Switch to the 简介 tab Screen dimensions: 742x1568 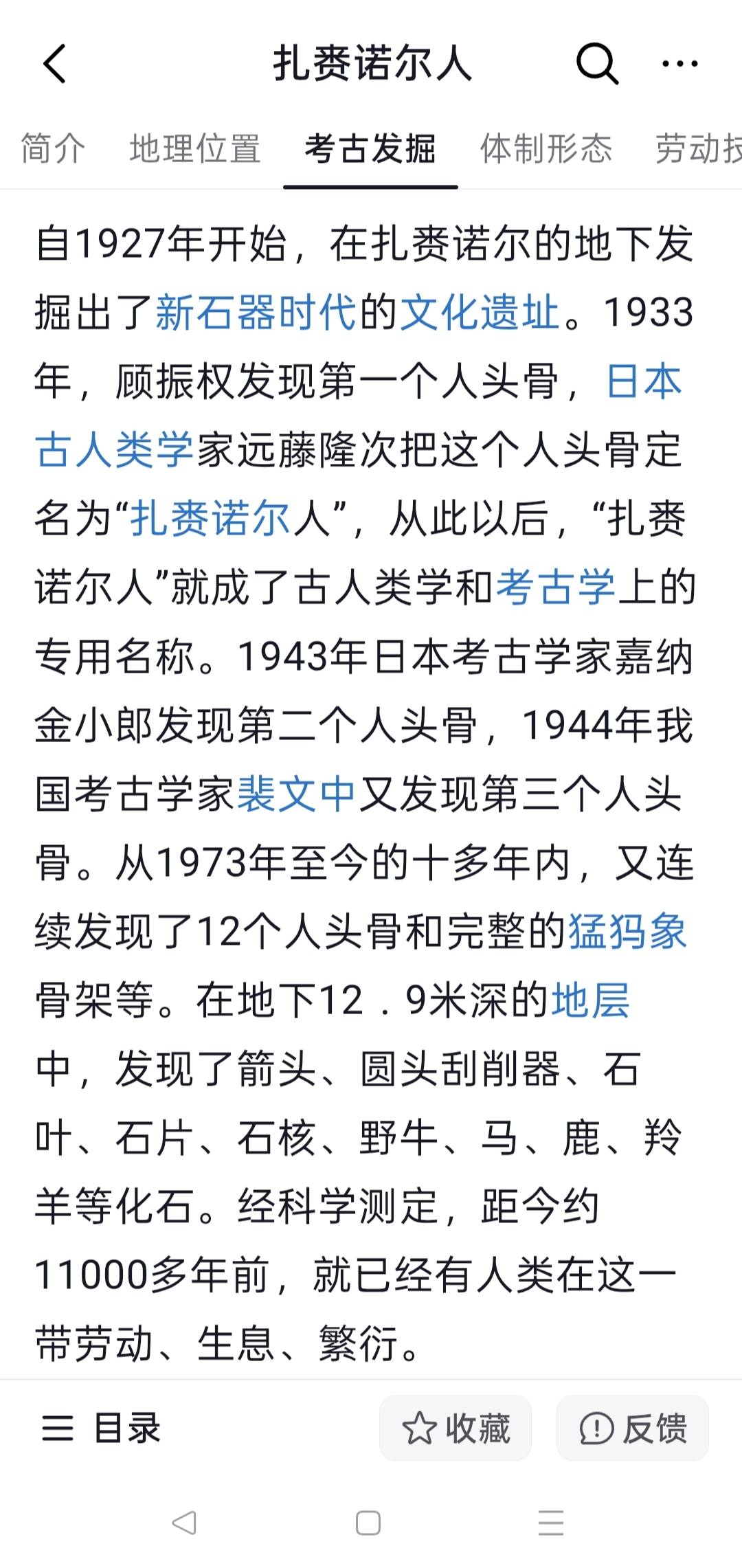pos(53,148)
